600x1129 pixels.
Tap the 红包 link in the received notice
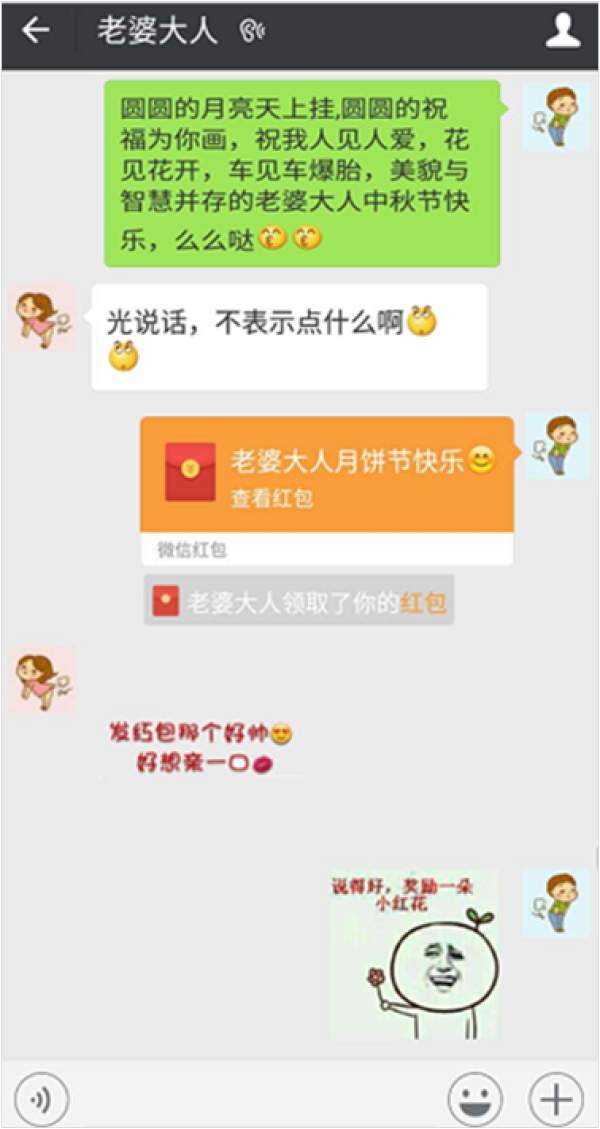[423, 602]
